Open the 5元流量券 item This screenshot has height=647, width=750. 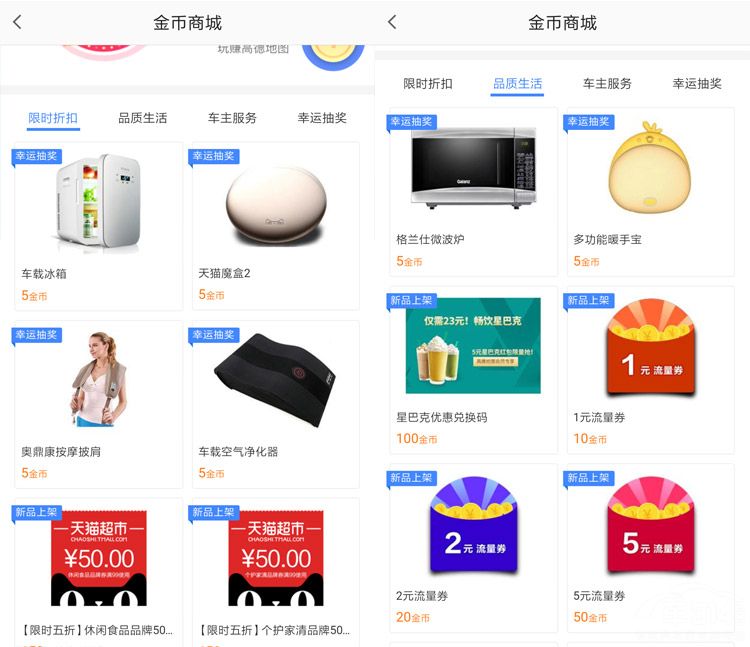(x=651, y=546)
